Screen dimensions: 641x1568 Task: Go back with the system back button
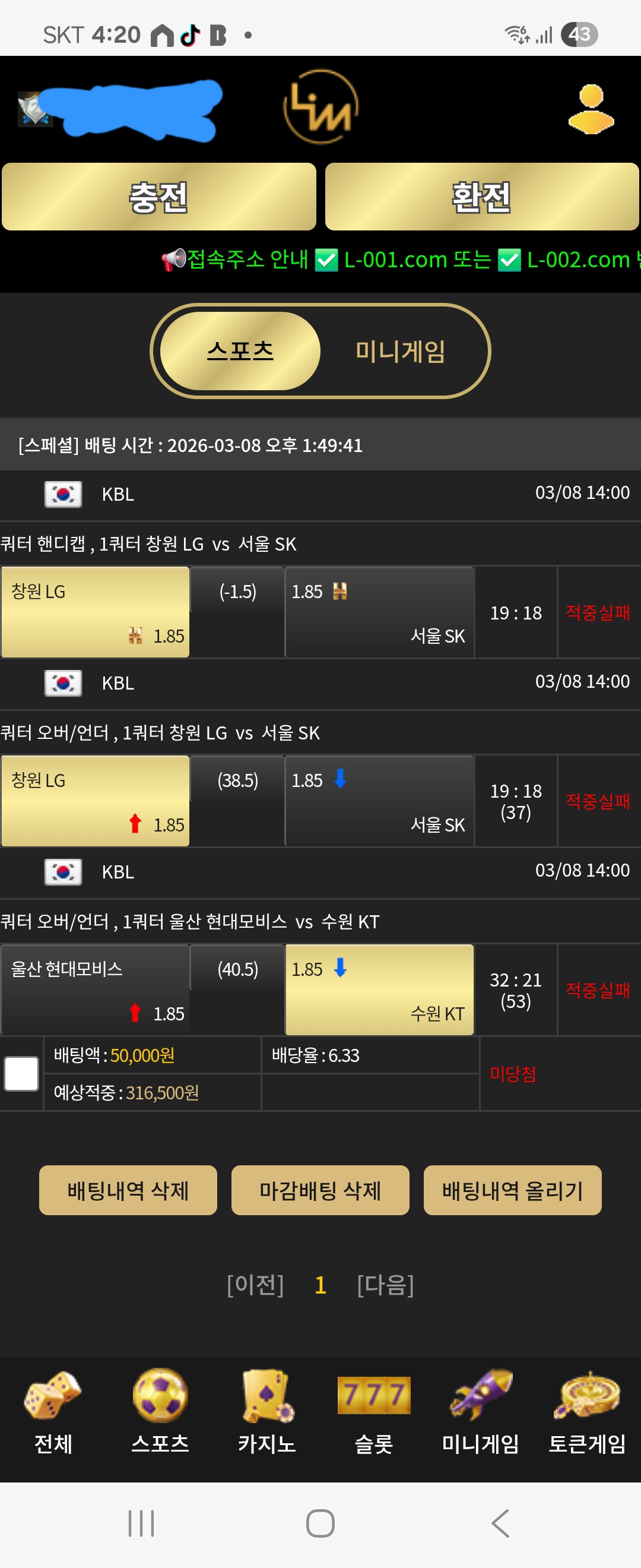pyautogui.click(x=500, y=1523)
